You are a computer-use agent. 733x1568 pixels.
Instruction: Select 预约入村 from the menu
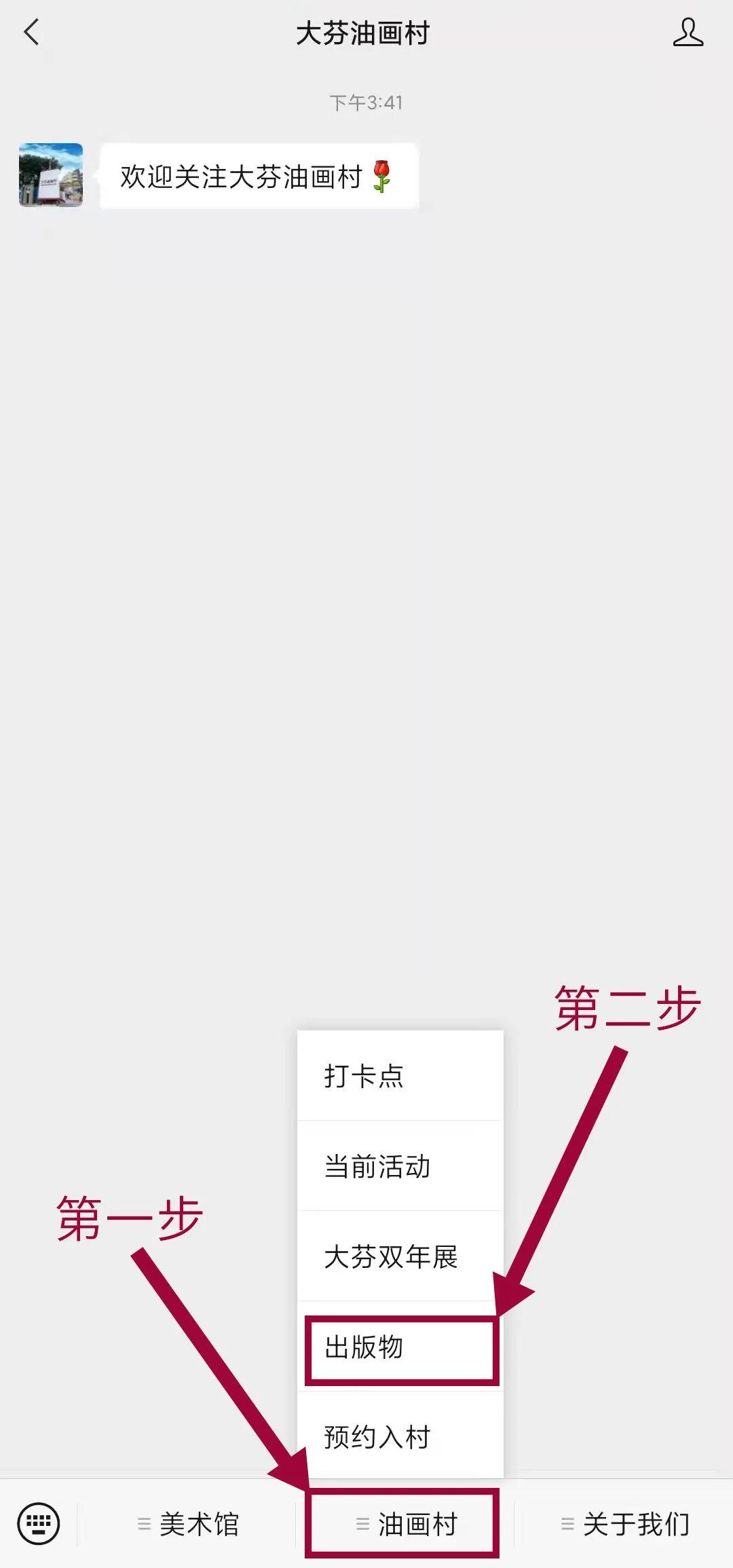[x=400, y=1437]
